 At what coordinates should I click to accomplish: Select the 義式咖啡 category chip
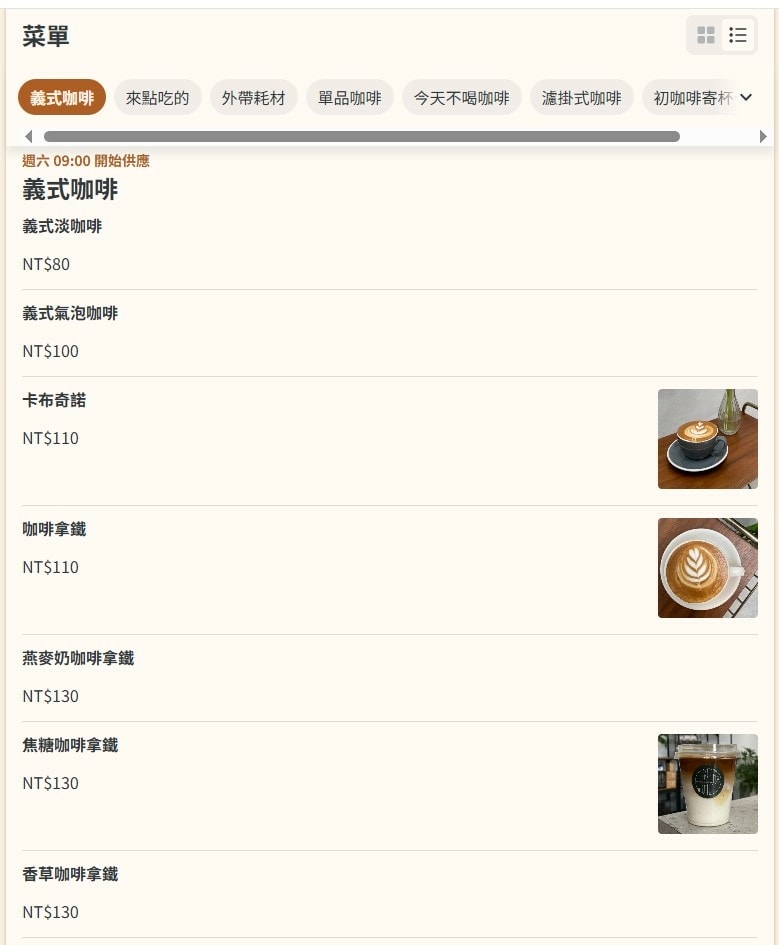click(62, 98)
